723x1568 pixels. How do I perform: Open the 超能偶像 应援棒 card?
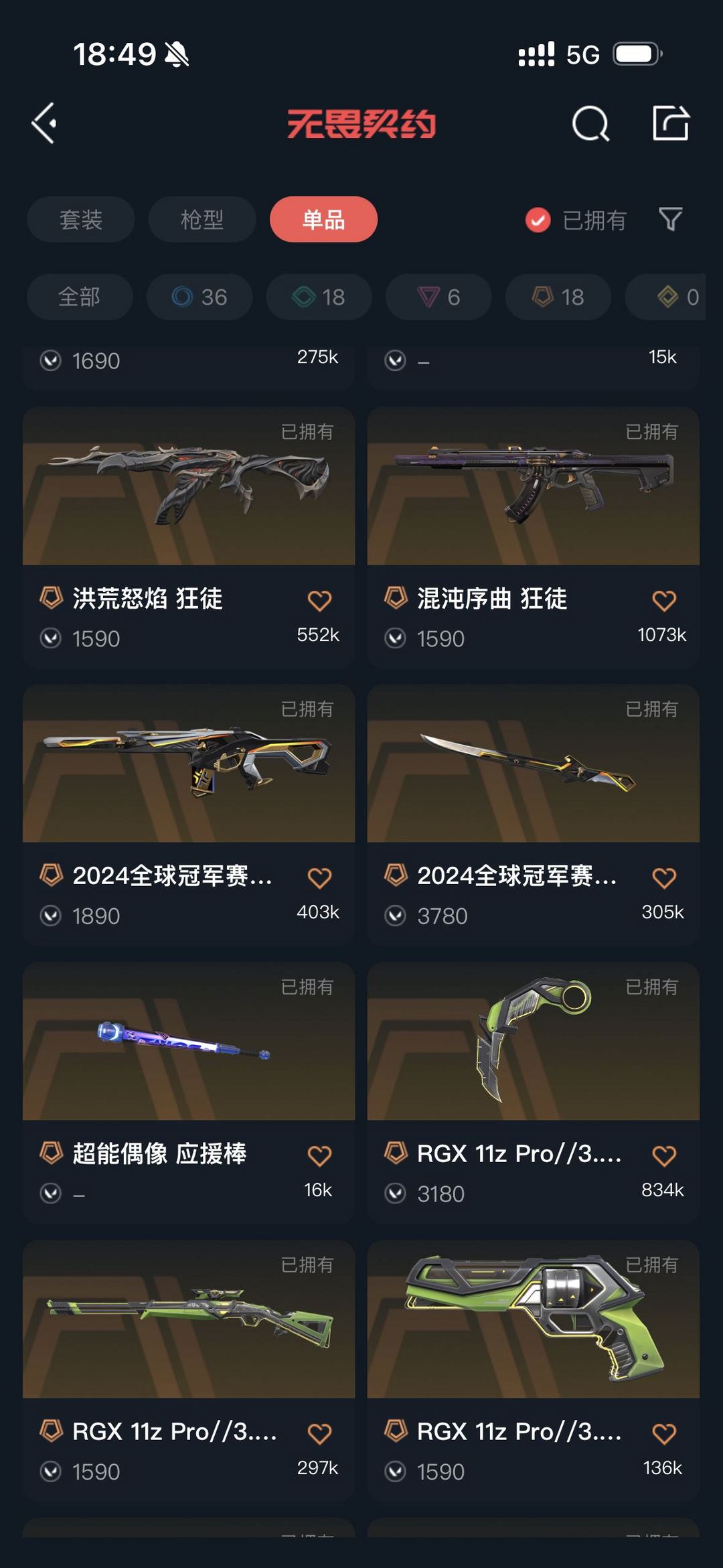click(x=189, y=1092)
